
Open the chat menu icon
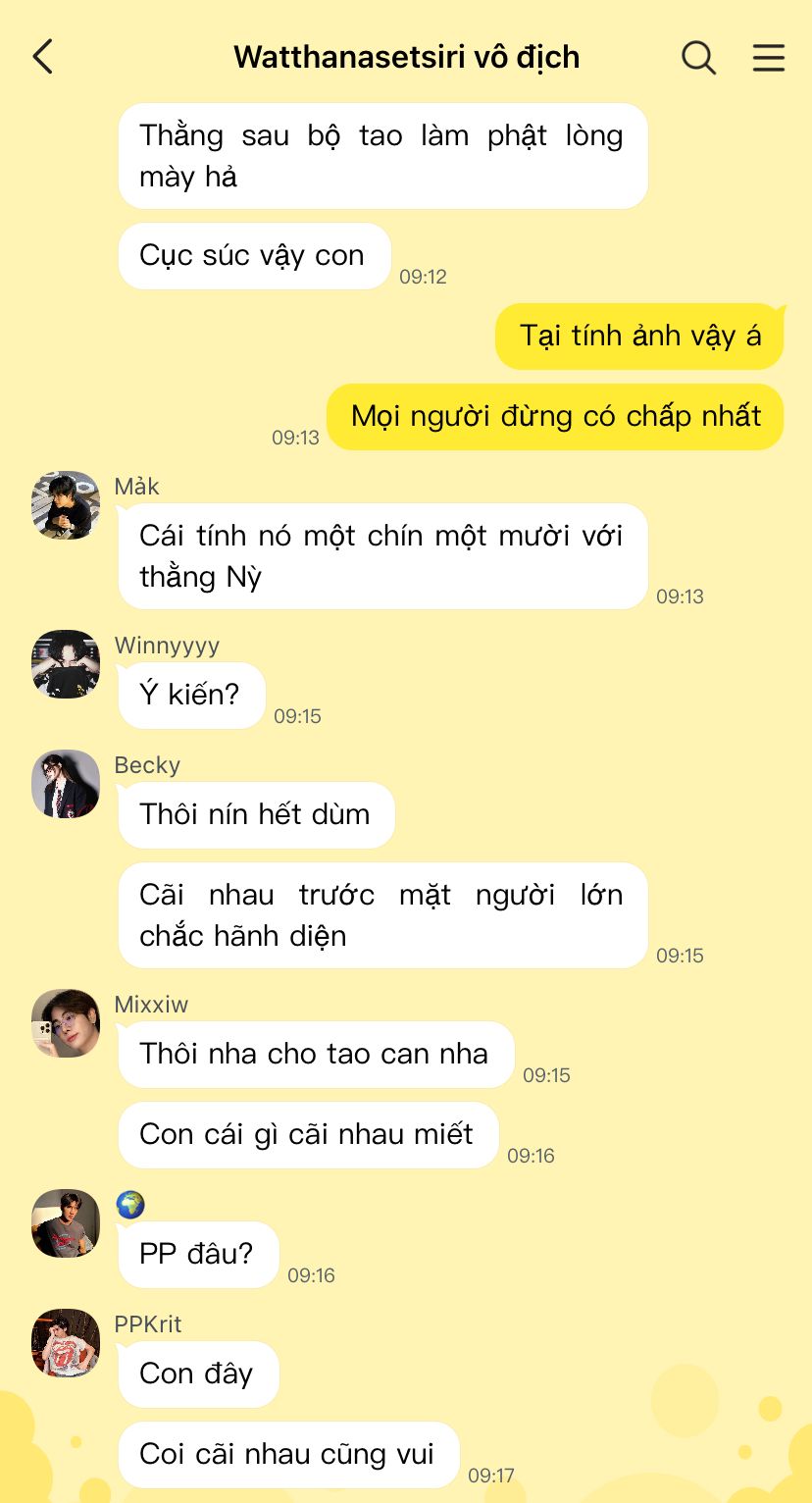(769, 57)
